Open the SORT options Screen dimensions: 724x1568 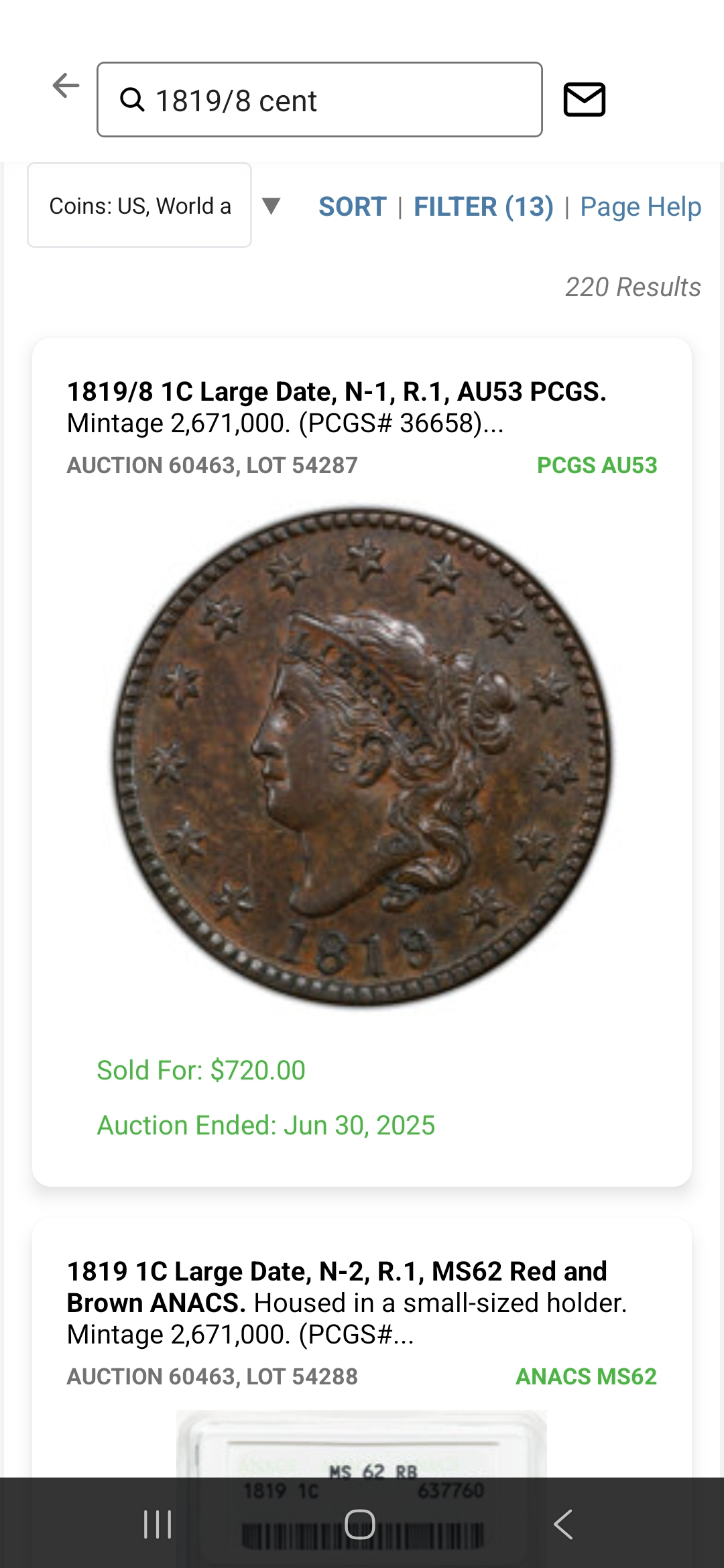coord(352,206)
